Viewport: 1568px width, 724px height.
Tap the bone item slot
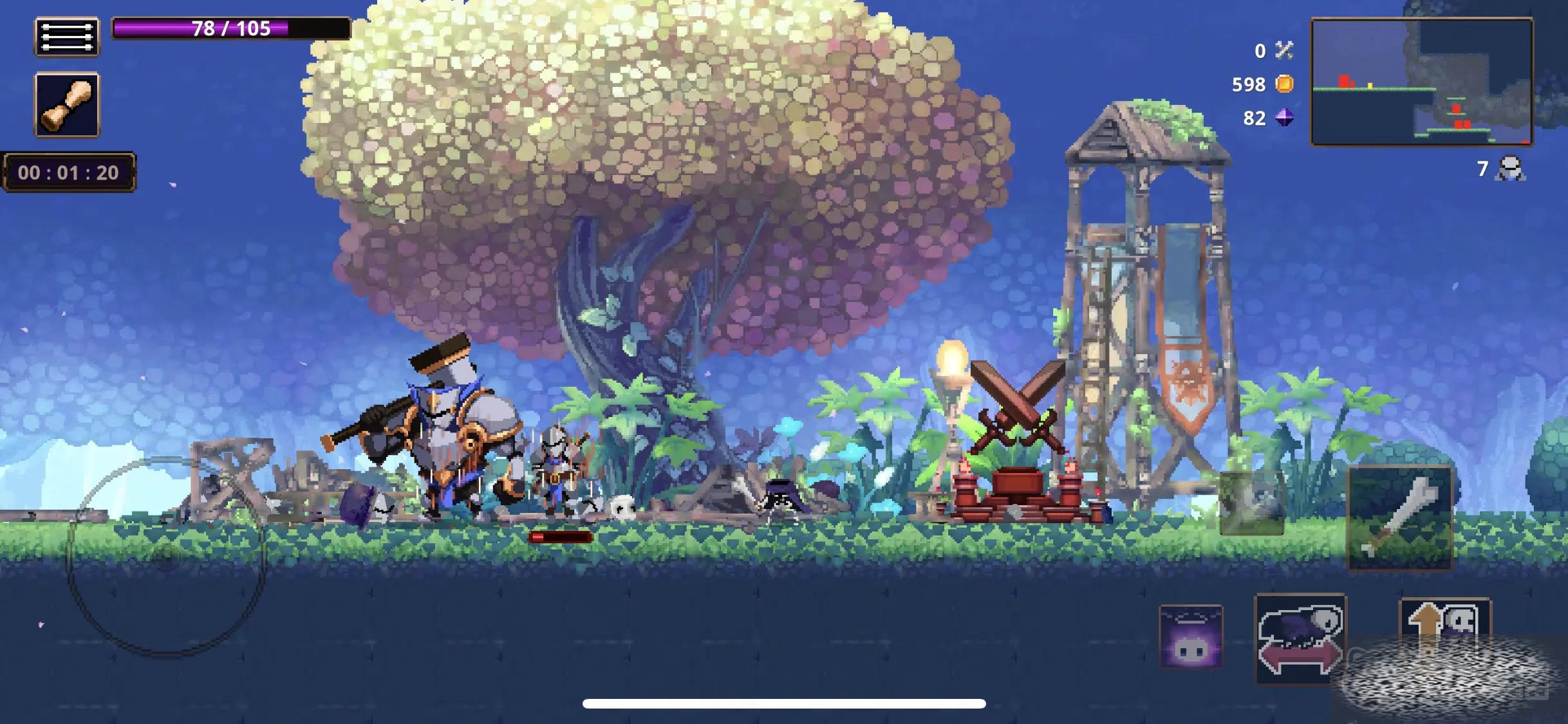pos(67,105)
